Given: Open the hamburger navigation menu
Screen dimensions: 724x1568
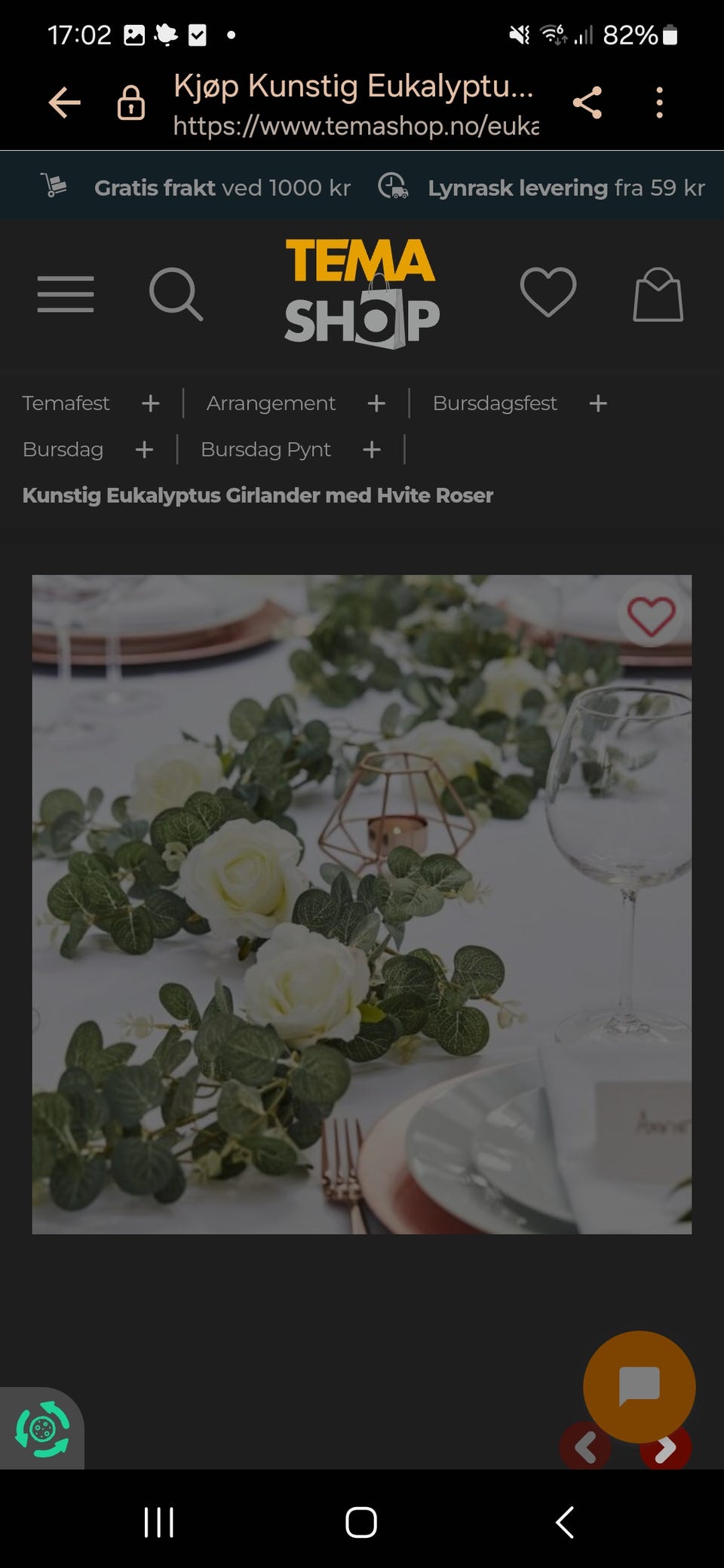Looking at the screenshot, I should (66, 295).
